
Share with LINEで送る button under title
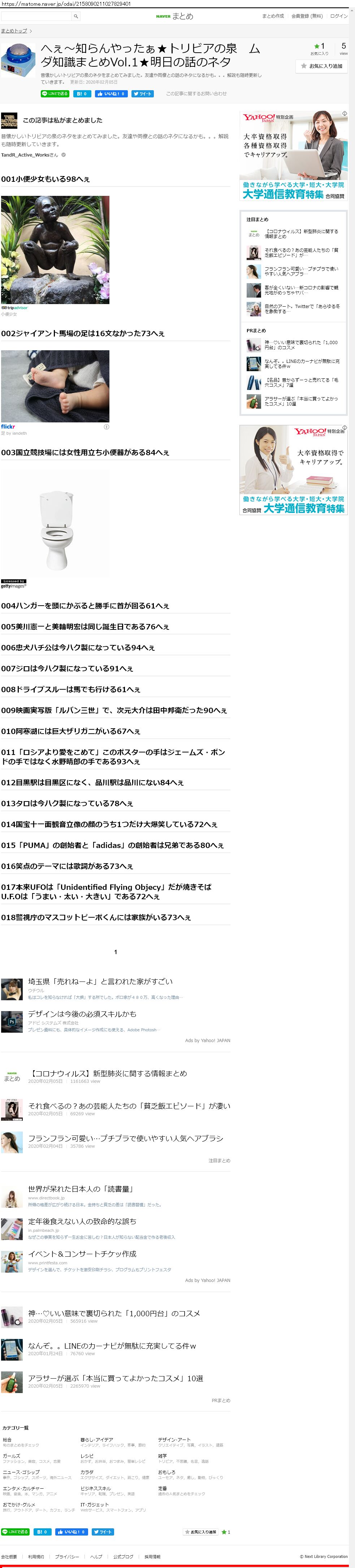point(55,94)
